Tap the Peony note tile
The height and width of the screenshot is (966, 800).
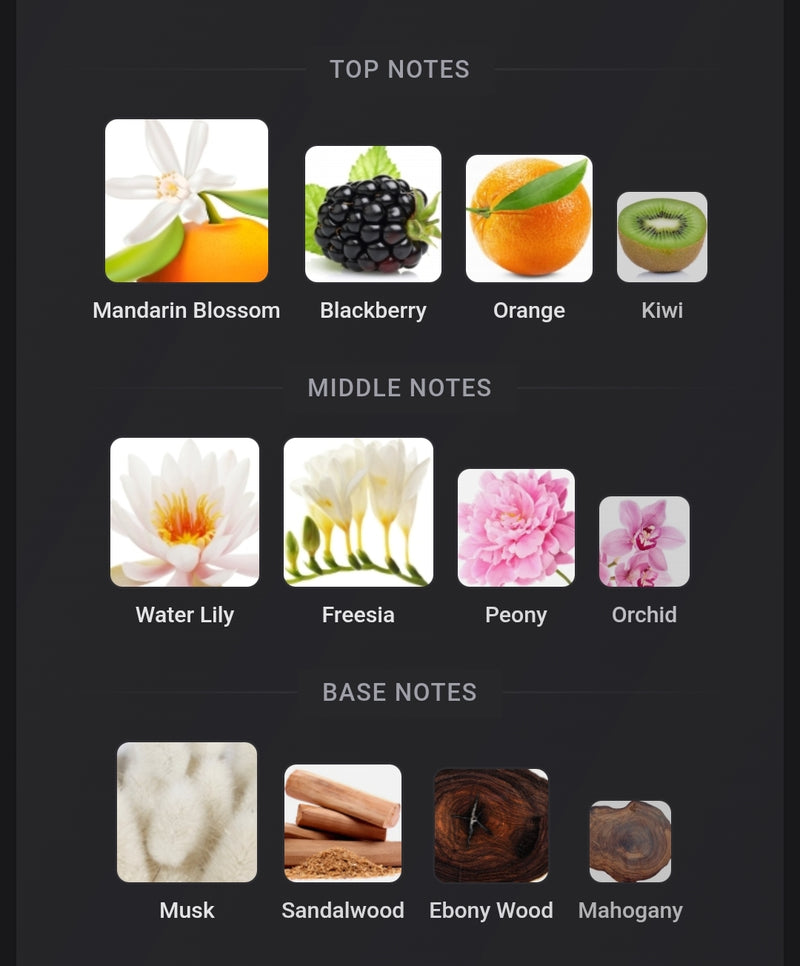point(516,527)
